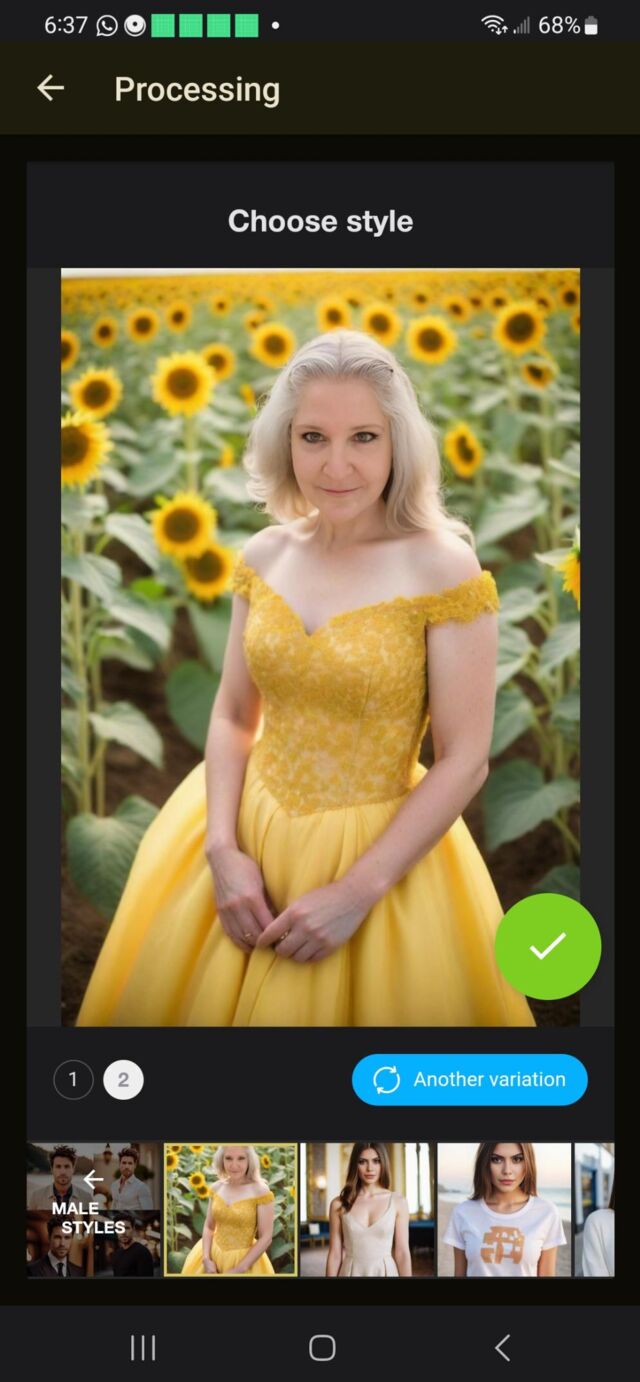Open recent apps from the navigation bar
Viewport: 640px width, 1382px height.
(x=143, y=1348)
